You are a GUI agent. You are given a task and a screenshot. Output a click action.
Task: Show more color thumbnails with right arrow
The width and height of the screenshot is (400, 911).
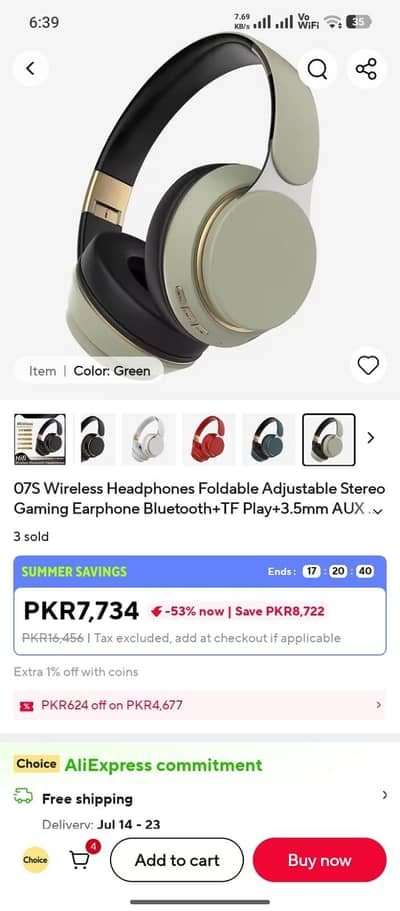[371, 438]
